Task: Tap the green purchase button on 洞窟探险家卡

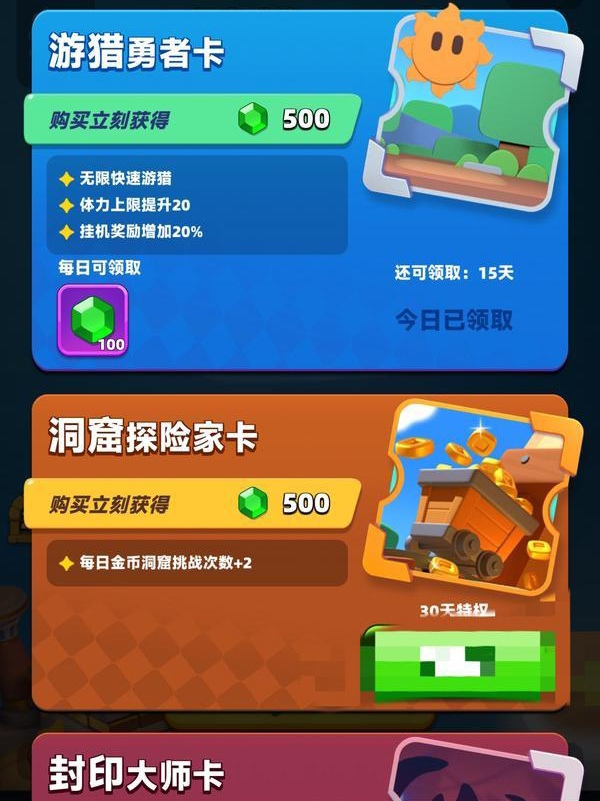Action: (x=456, y=660)
